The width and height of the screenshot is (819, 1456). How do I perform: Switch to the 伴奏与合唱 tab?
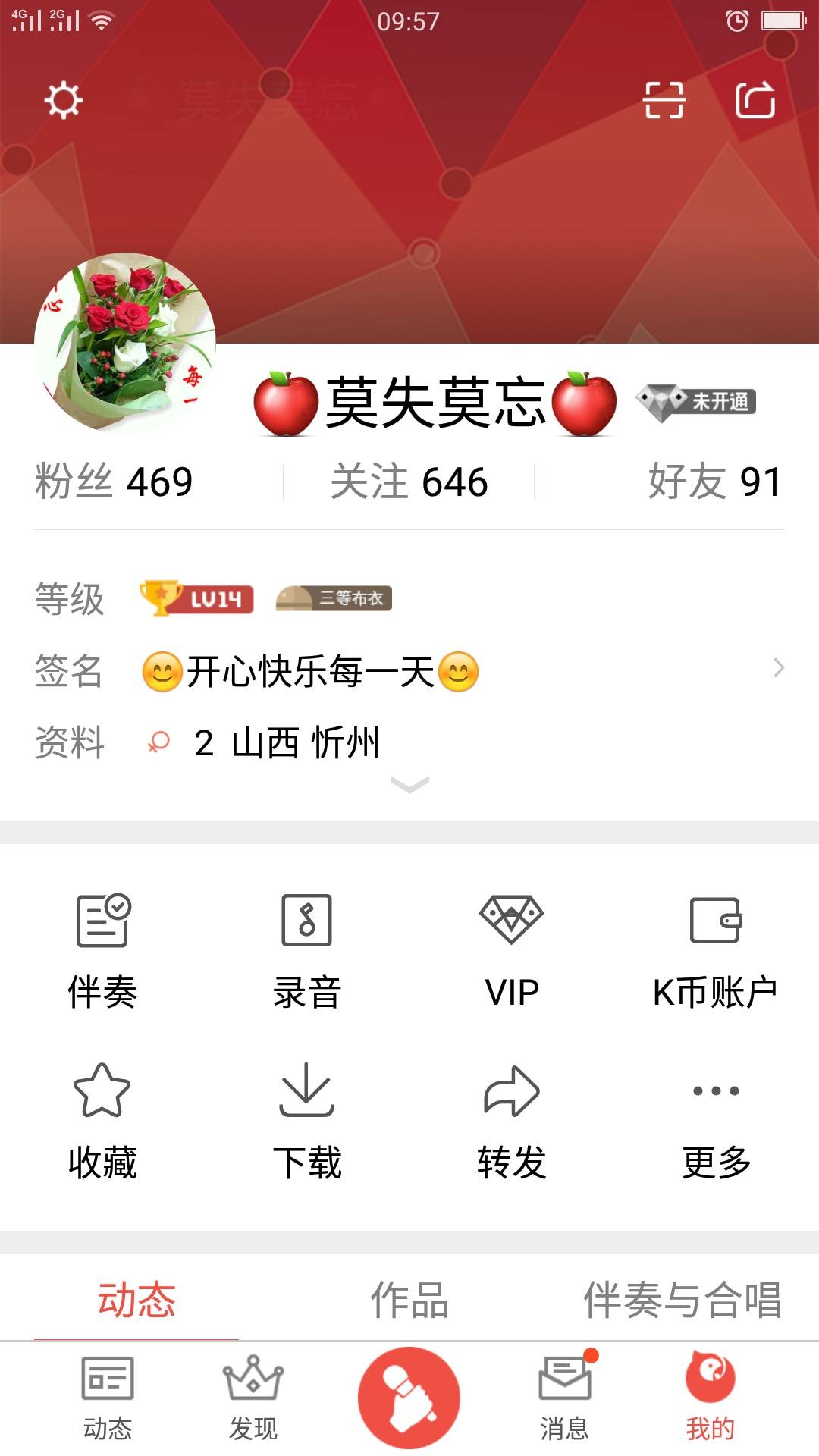click(x=682, y=1300)
